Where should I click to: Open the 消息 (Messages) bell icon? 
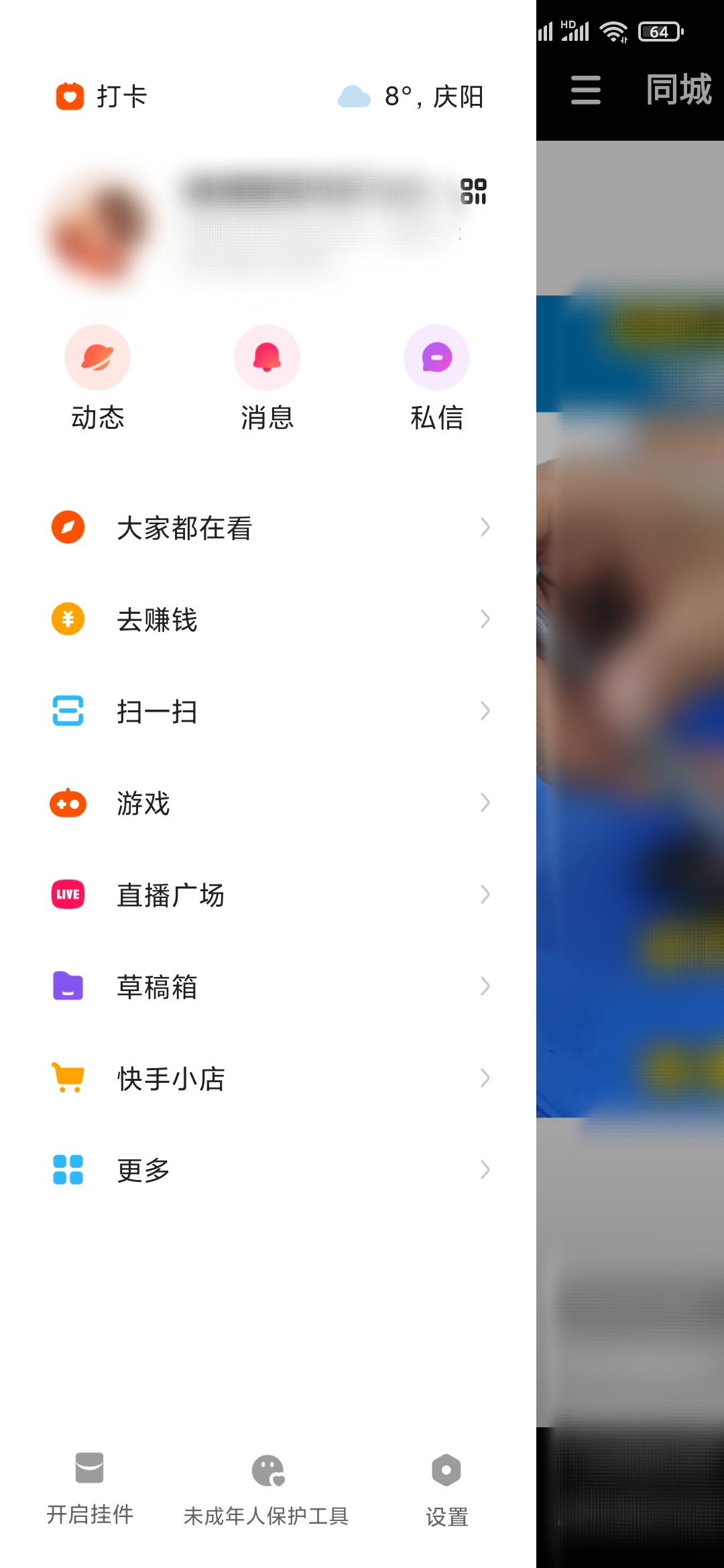pyautogui.click(x=267, y=357)
